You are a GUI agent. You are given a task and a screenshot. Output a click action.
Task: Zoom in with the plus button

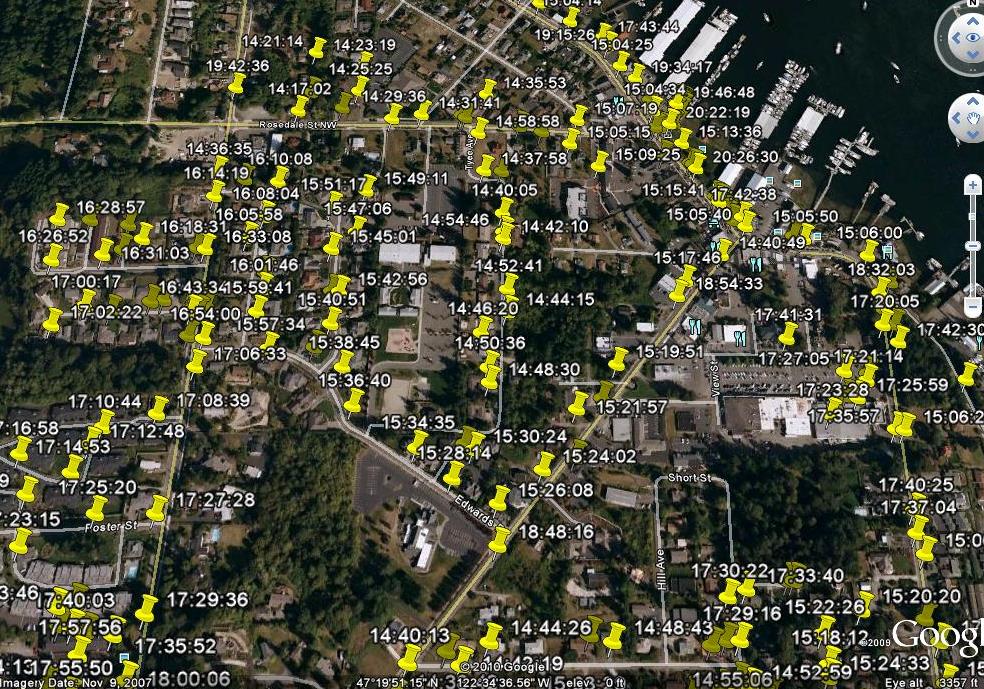click(x=972, y=185)
